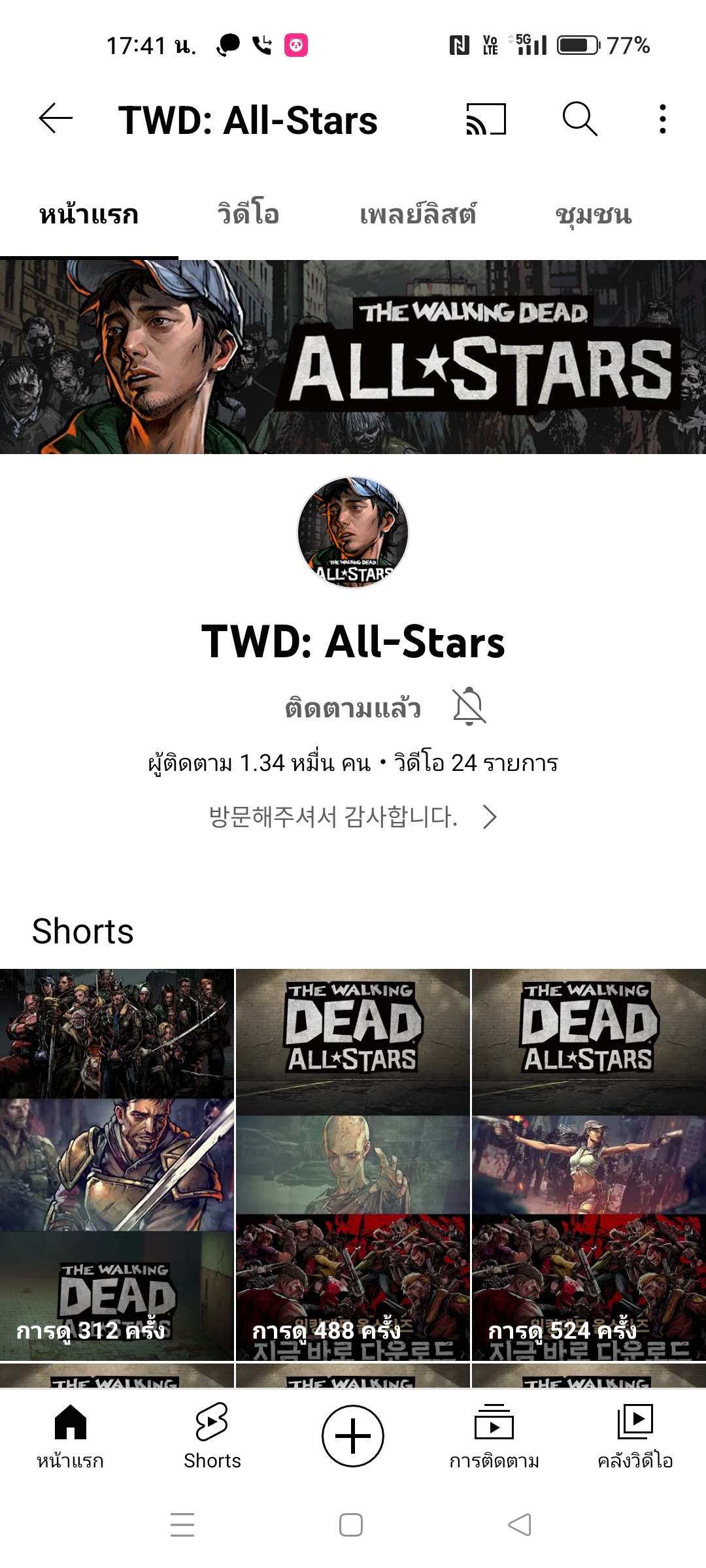The width and height of the screenshot is (706, 1568).
Task: Tap the ติดตามแล้ว subscribed button
Action: [353, 708]
